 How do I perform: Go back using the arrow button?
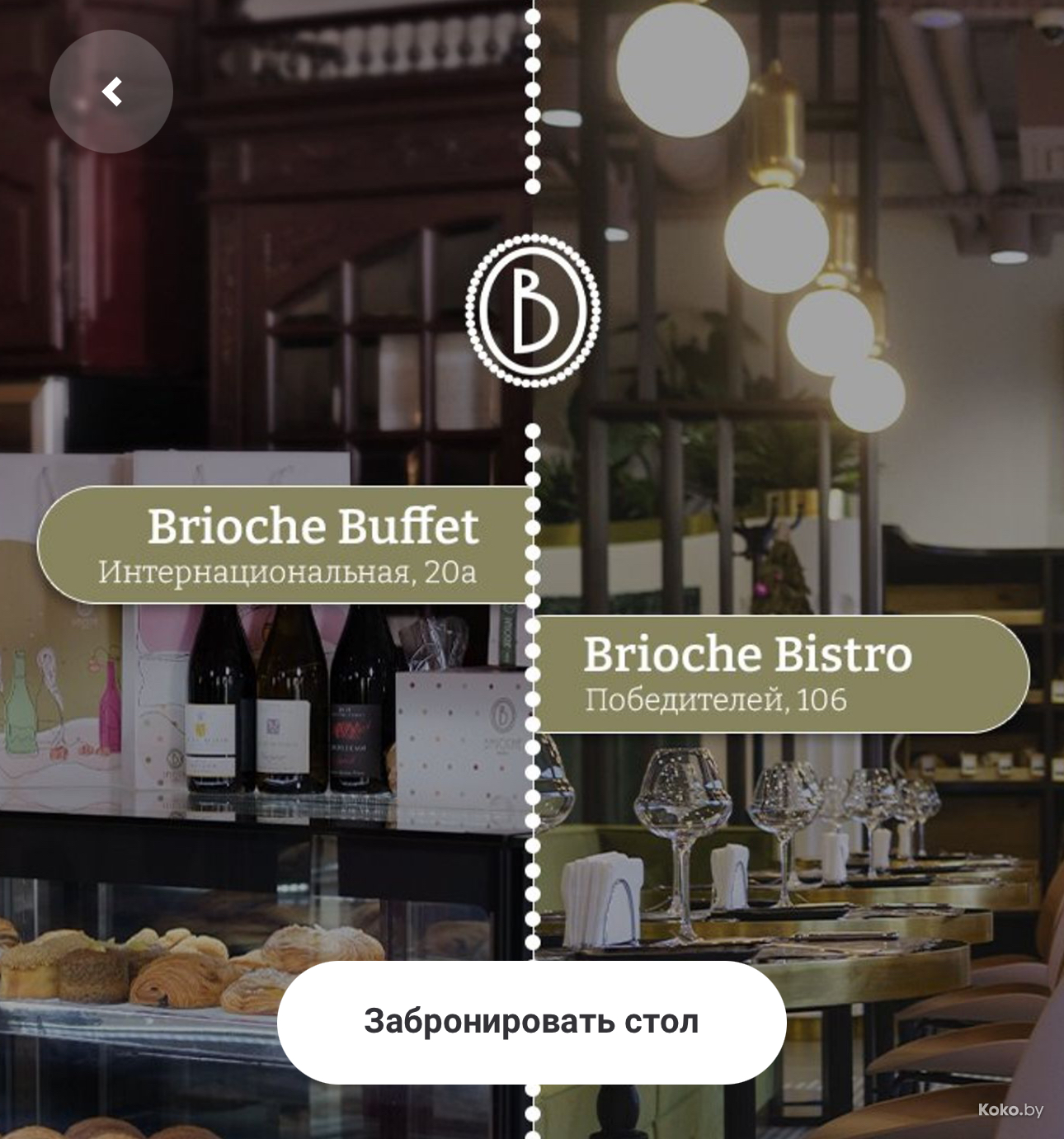(x=111, y=92)
